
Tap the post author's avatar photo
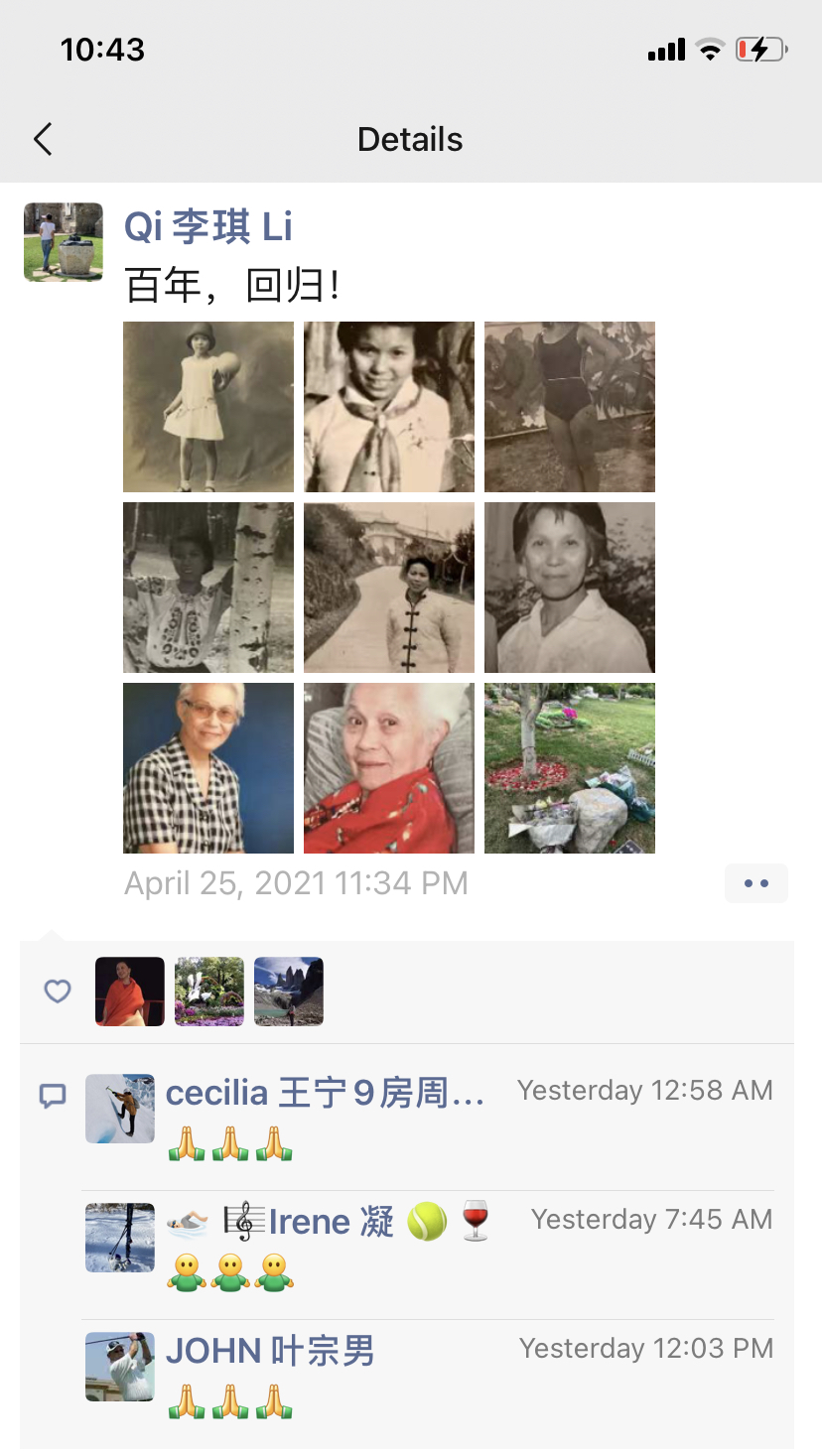[64, 242]
